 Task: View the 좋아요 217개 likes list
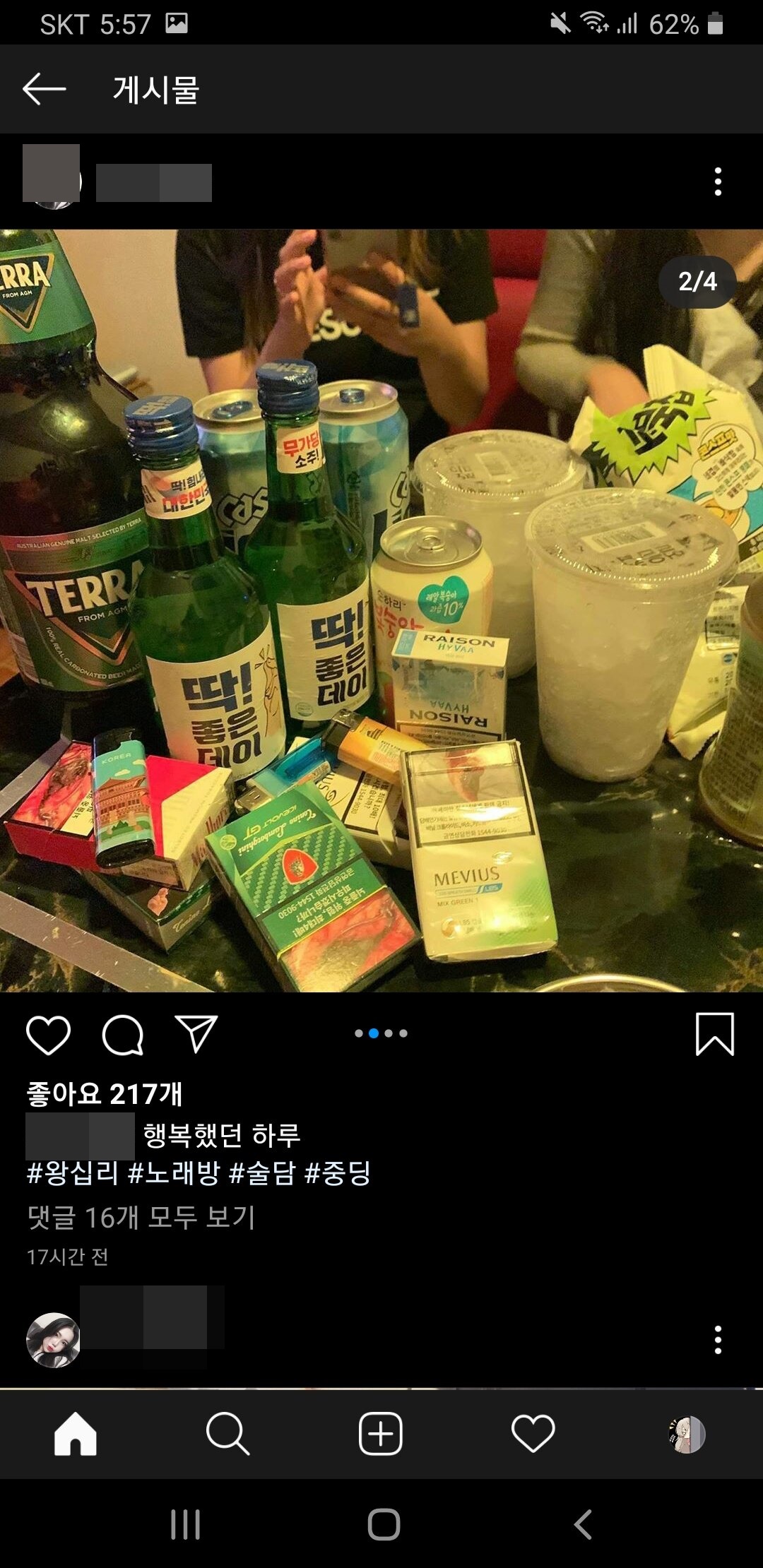[105, 1094]
